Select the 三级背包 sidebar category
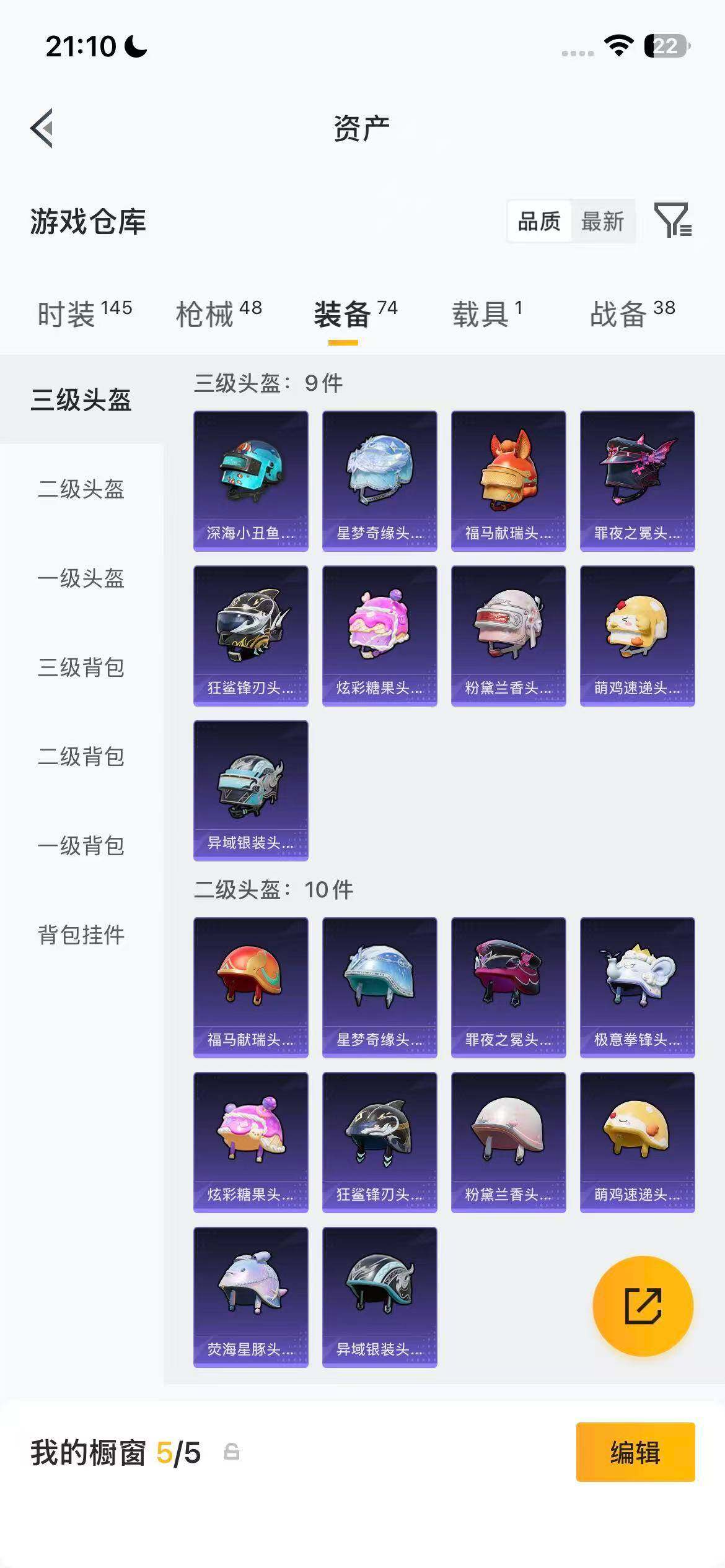 (81, 668)
